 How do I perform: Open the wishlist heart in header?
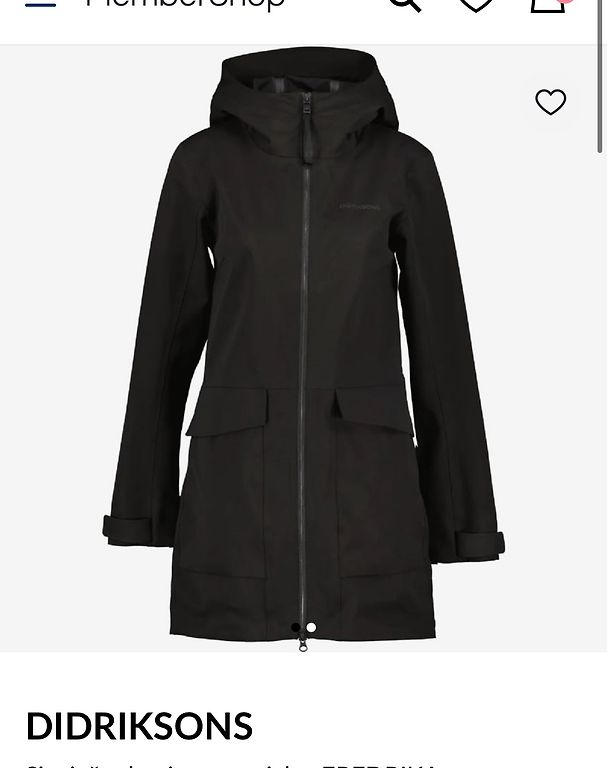(476, 3)
